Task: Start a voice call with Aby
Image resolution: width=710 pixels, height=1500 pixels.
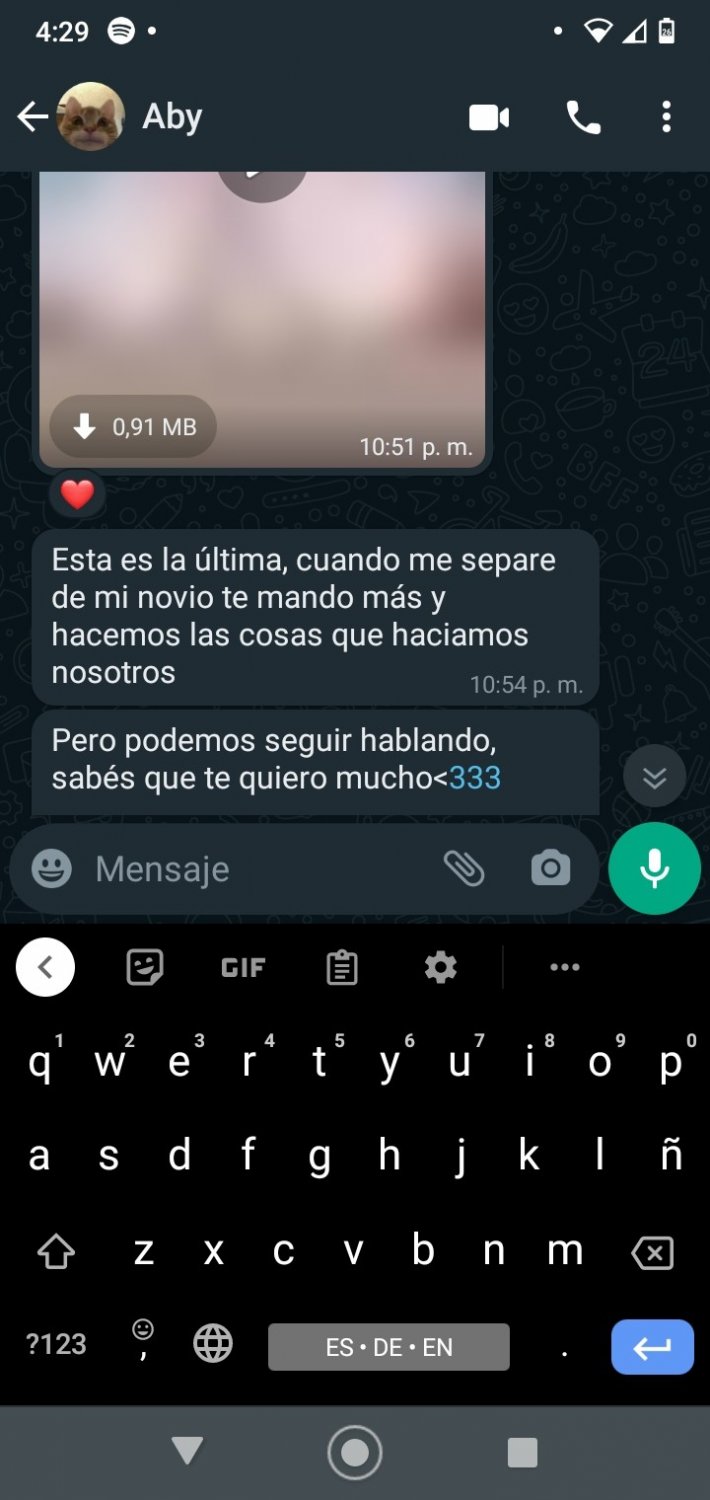Action: [583, 118]
